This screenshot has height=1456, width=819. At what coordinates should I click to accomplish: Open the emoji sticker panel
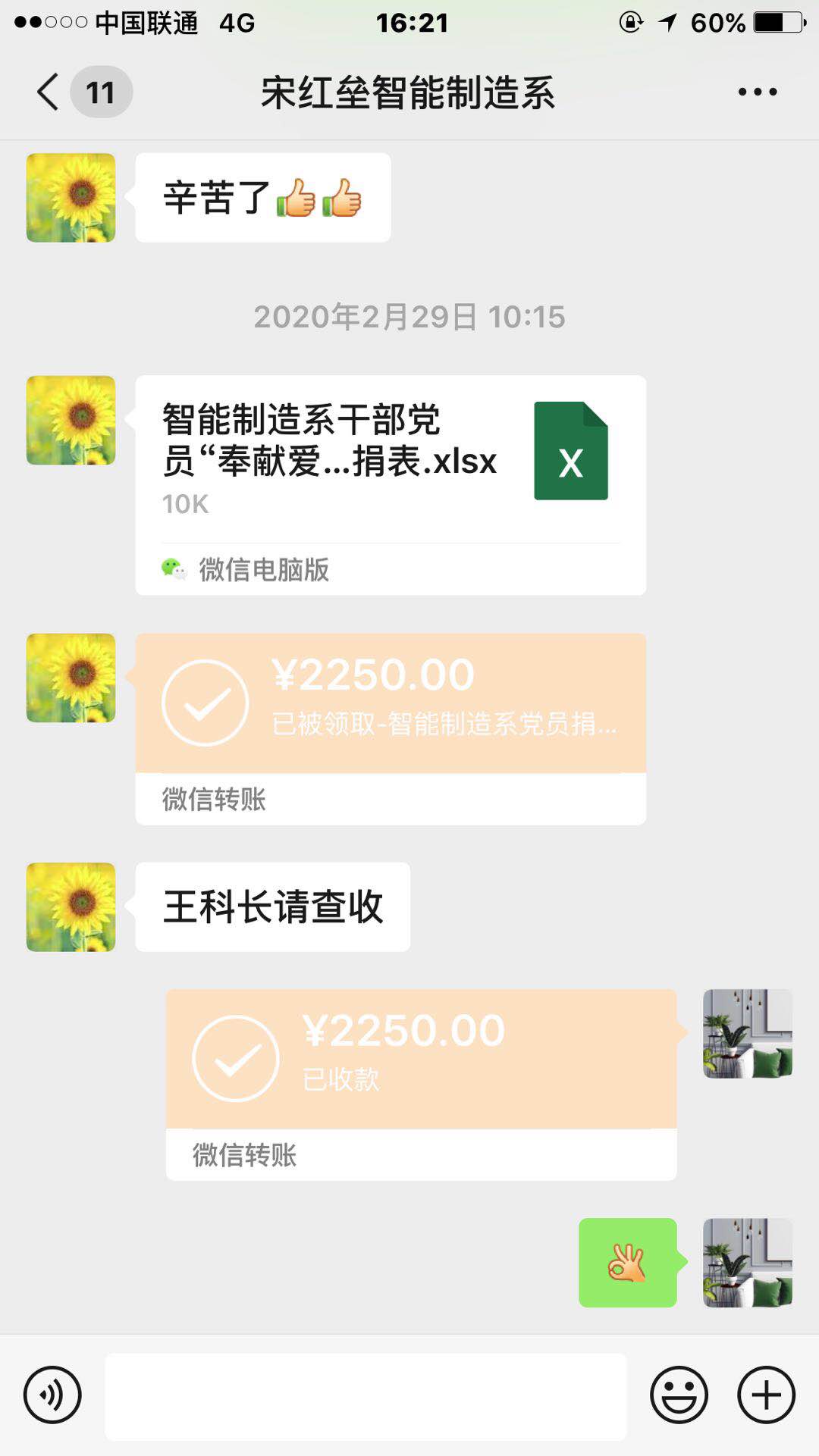(679, 1395)
